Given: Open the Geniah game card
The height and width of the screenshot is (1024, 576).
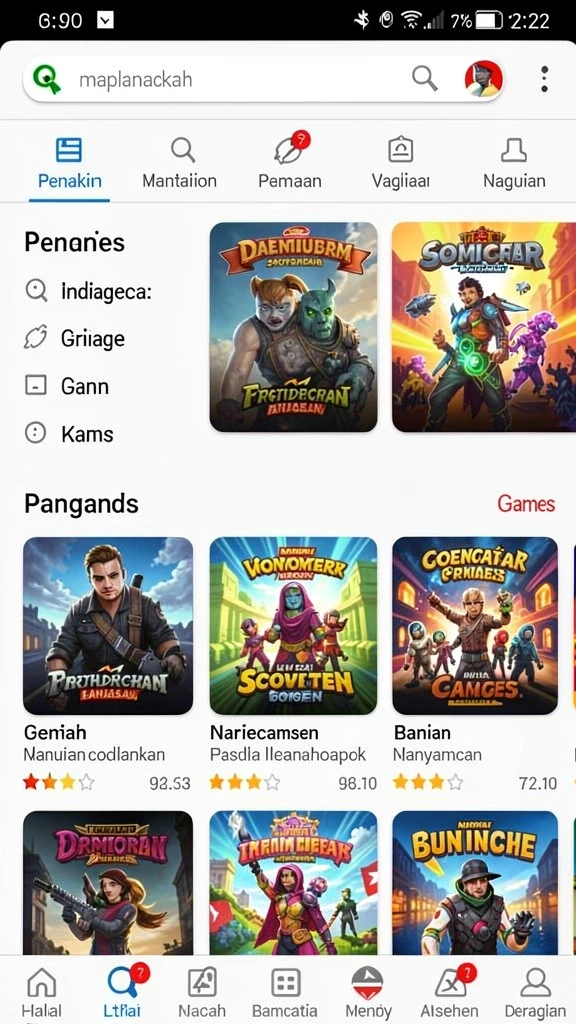Looking at the screenshot, I should point(108,664).
